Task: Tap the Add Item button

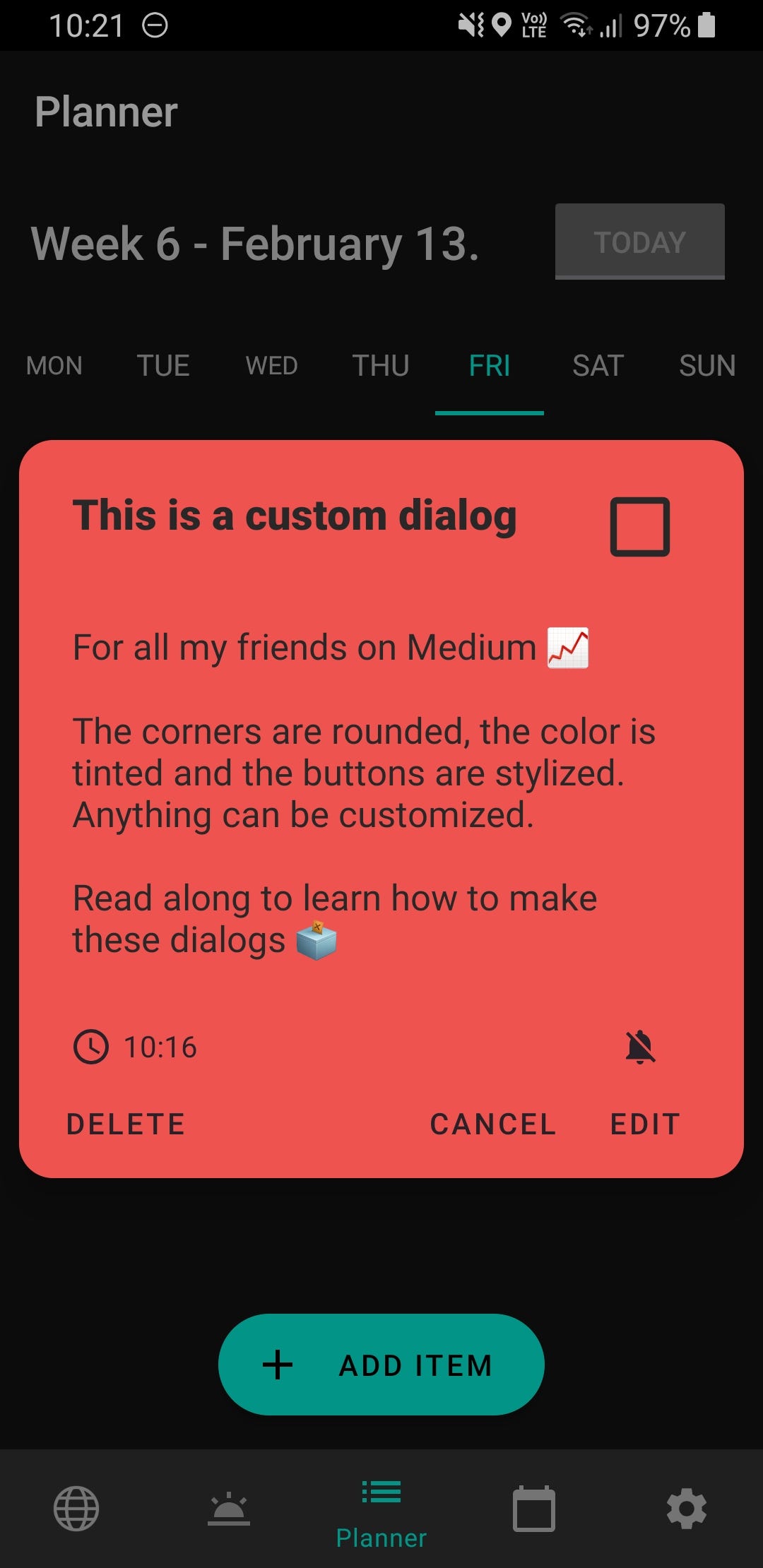Action: [381, 1365]
